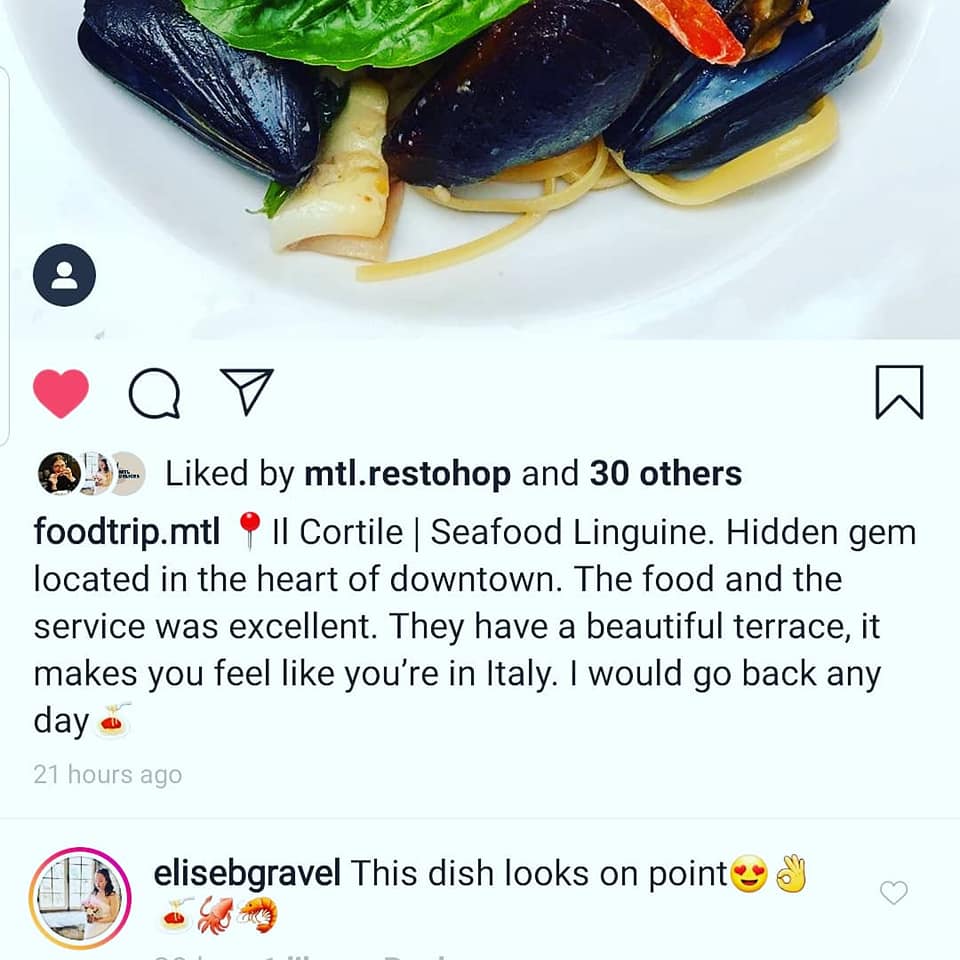The image size is (960, 960).
Task: View the 30 others who liked
Action: (665, 474)
